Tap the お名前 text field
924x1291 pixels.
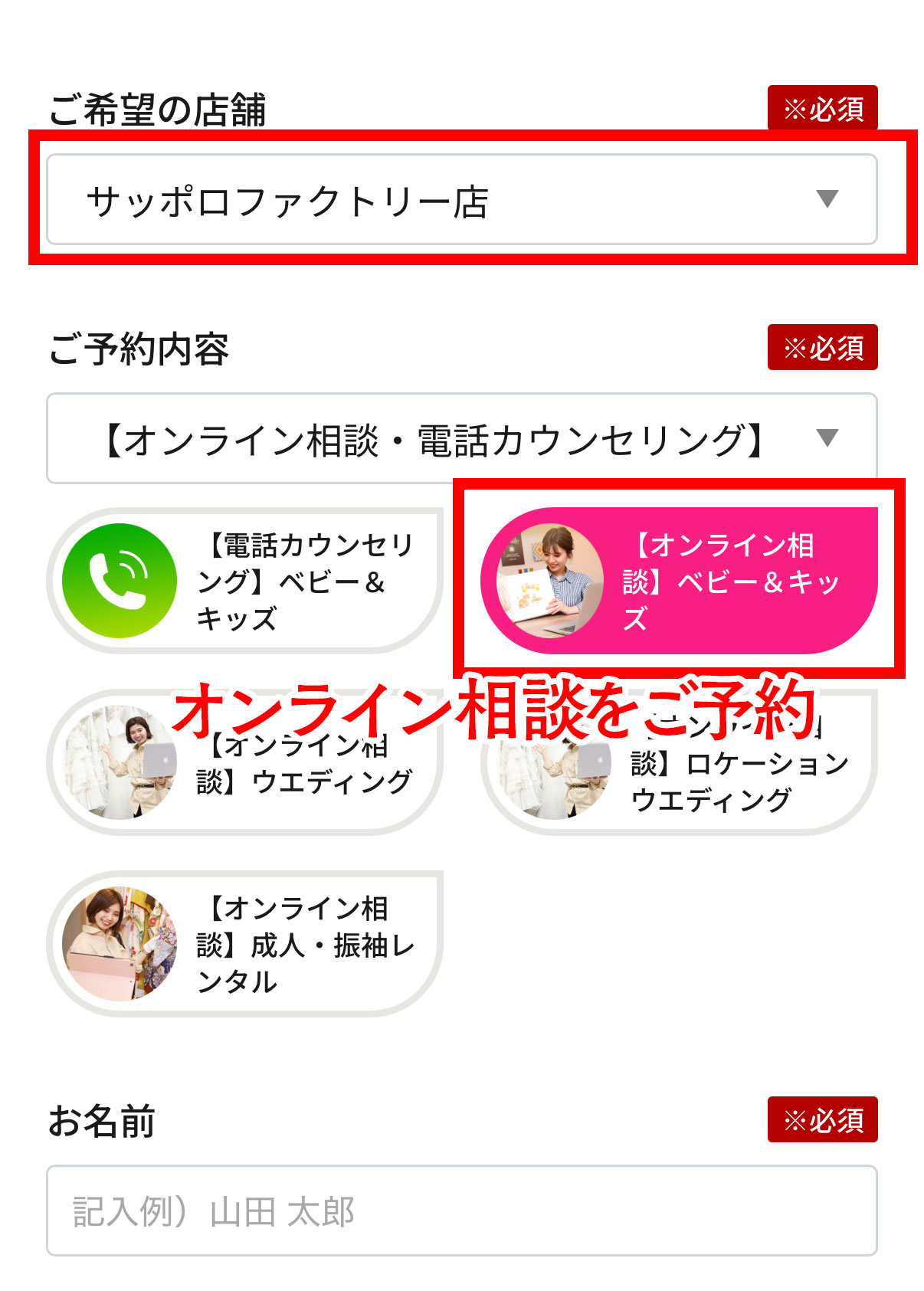461,1211
